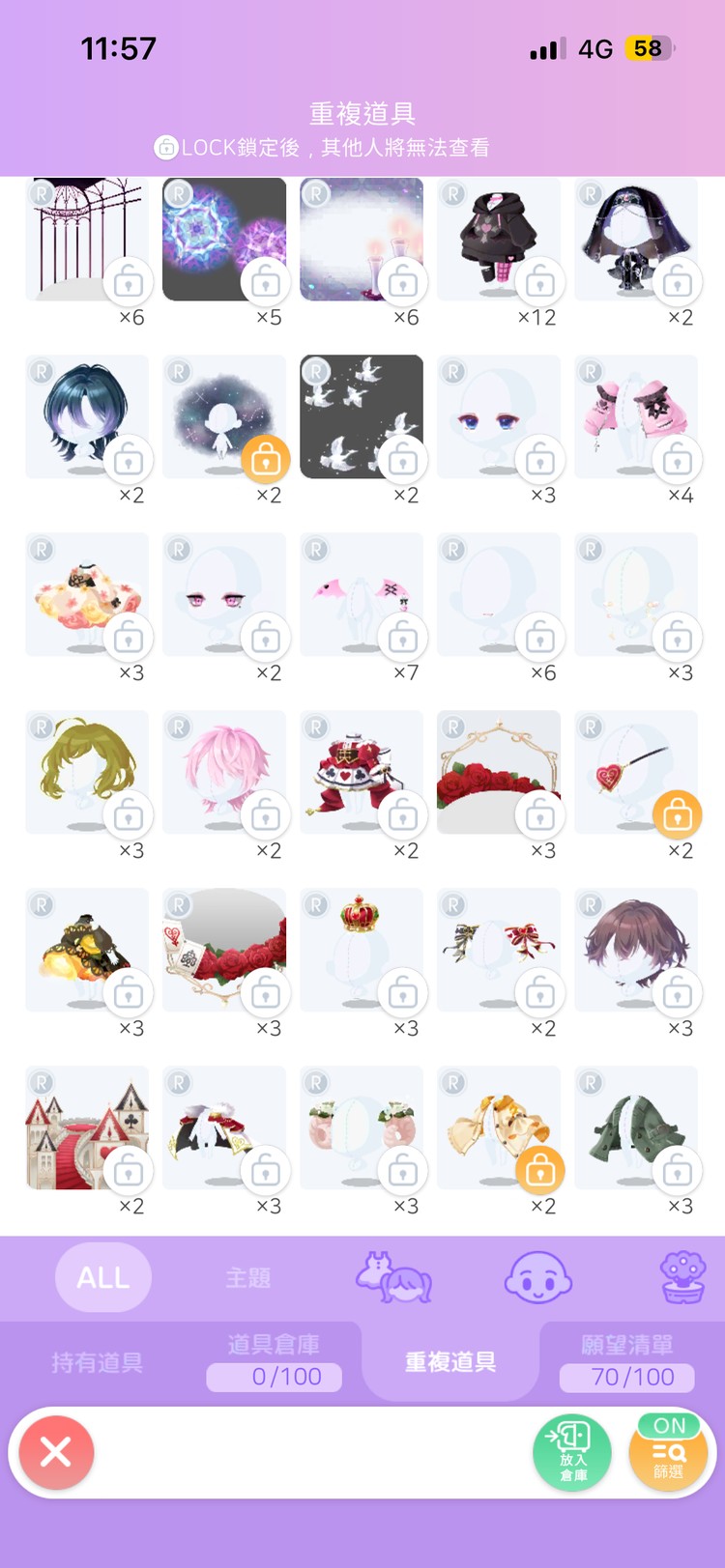Filter by the fashion avatar category
The height and width of the screenshot is (1568, 725).
[x=393, y=1277]
